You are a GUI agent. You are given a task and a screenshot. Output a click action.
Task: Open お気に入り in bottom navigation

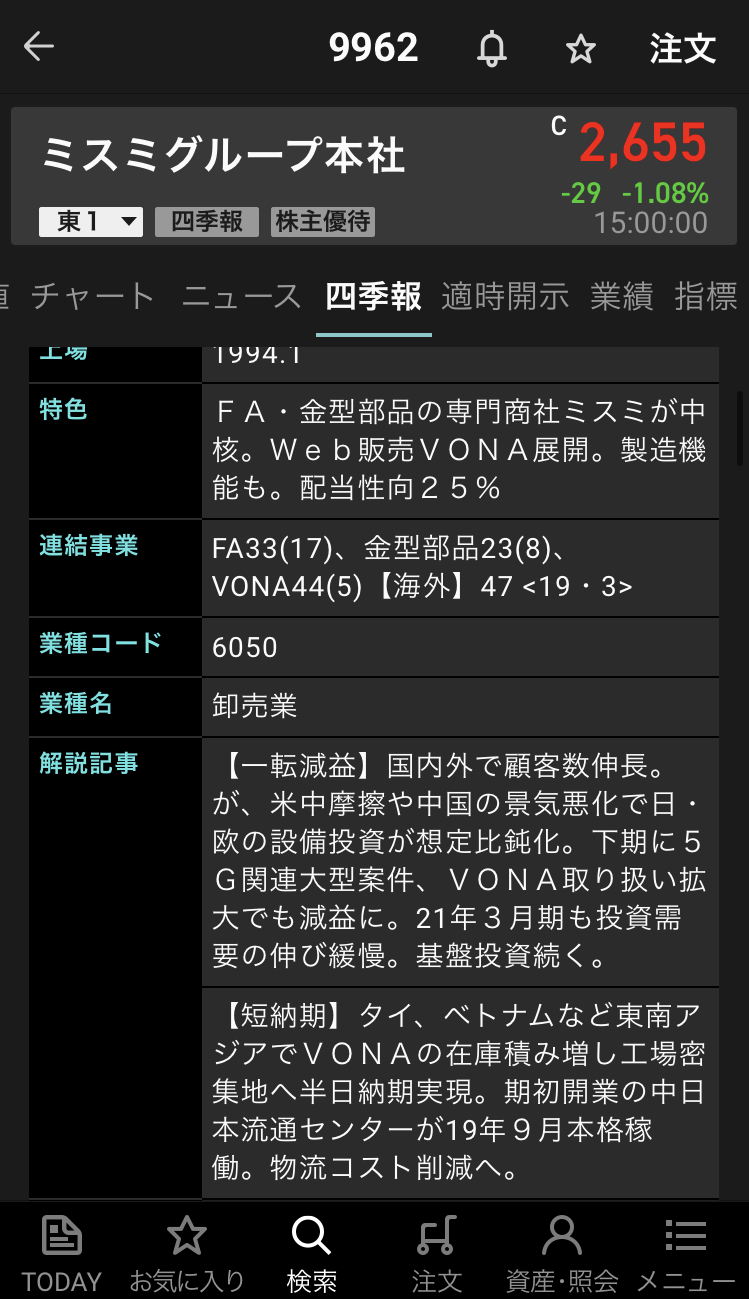[187, 1252]
